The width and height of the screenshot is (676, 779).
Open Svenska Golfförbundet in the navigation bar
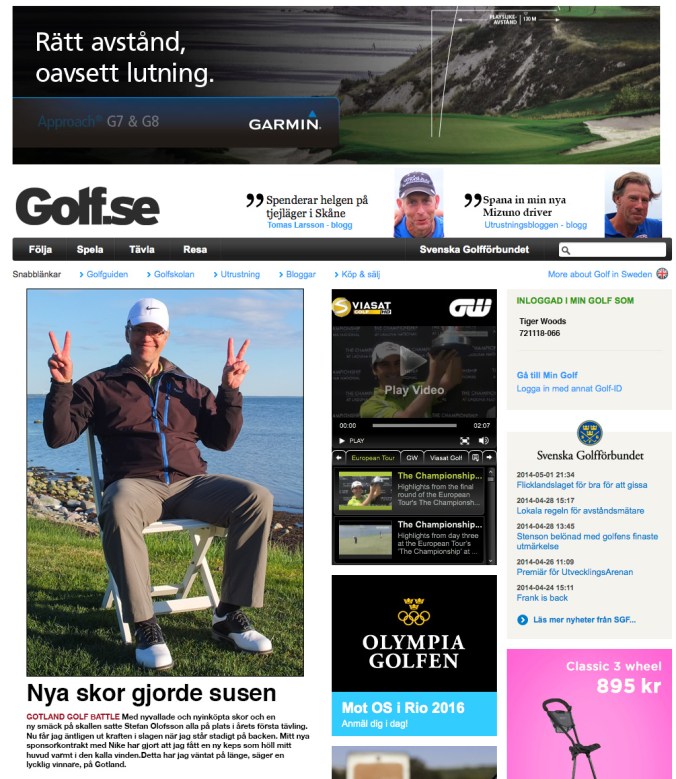coord(474,249)
